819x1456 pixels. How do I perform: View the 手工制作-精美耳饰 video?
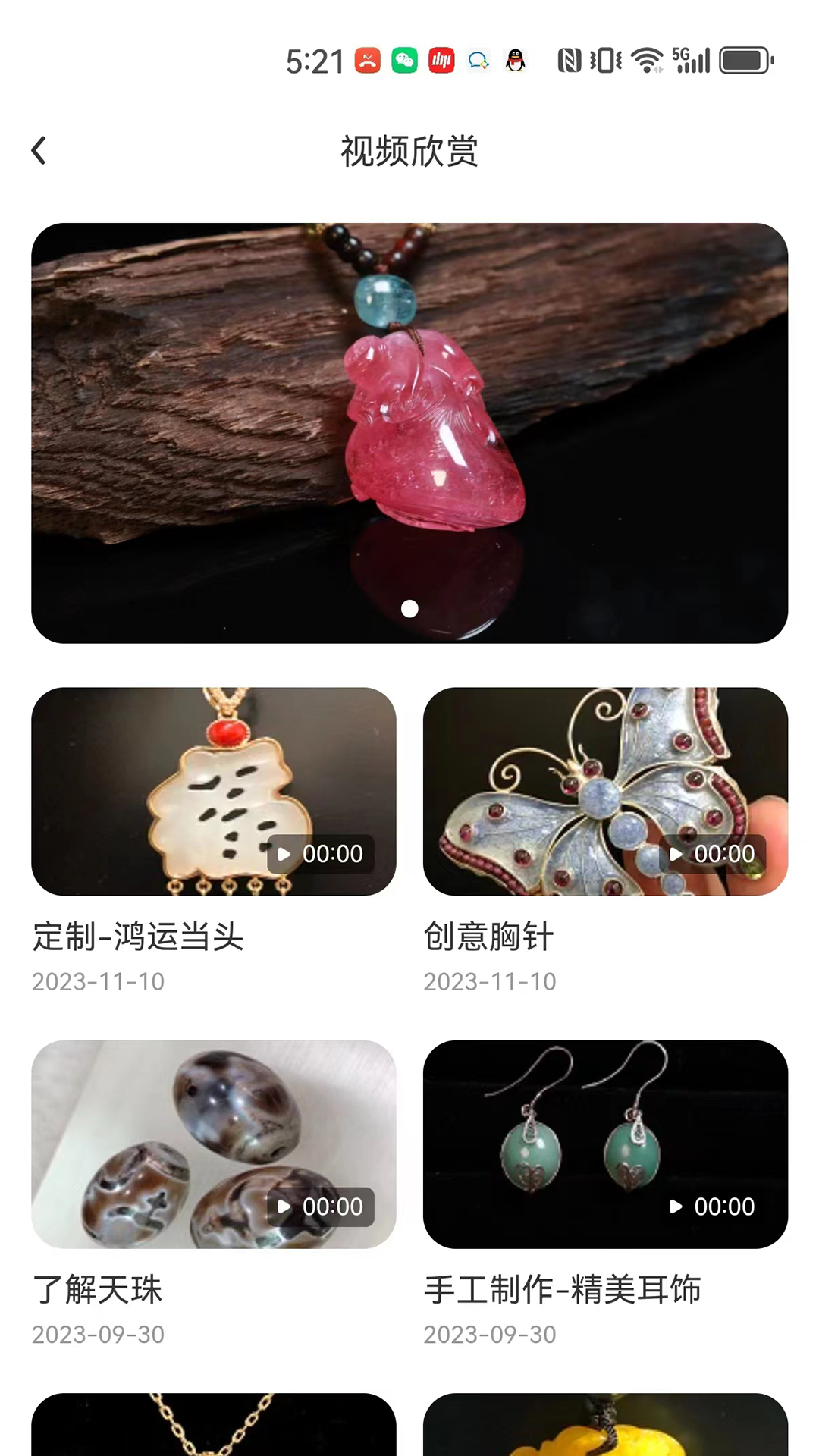tap(605, 1144)
